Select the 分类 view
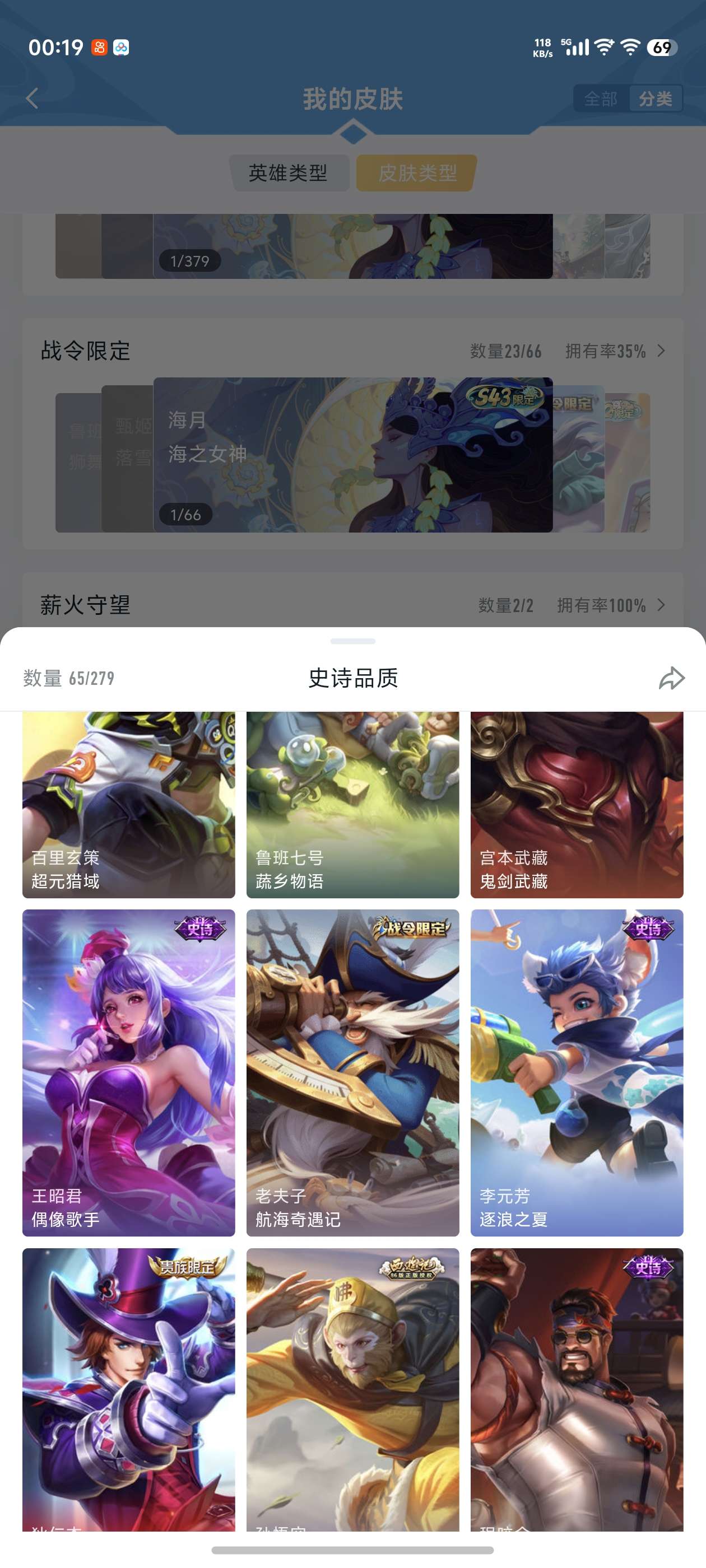 (x=656, y=99)
